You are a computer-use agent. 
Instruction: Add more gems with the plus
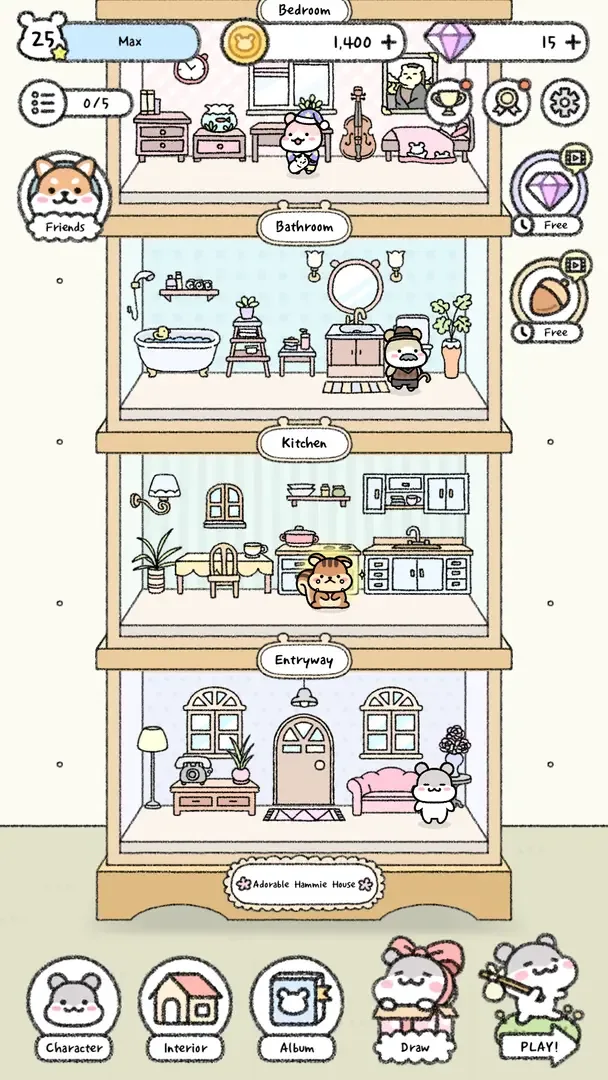coord(573,42)
